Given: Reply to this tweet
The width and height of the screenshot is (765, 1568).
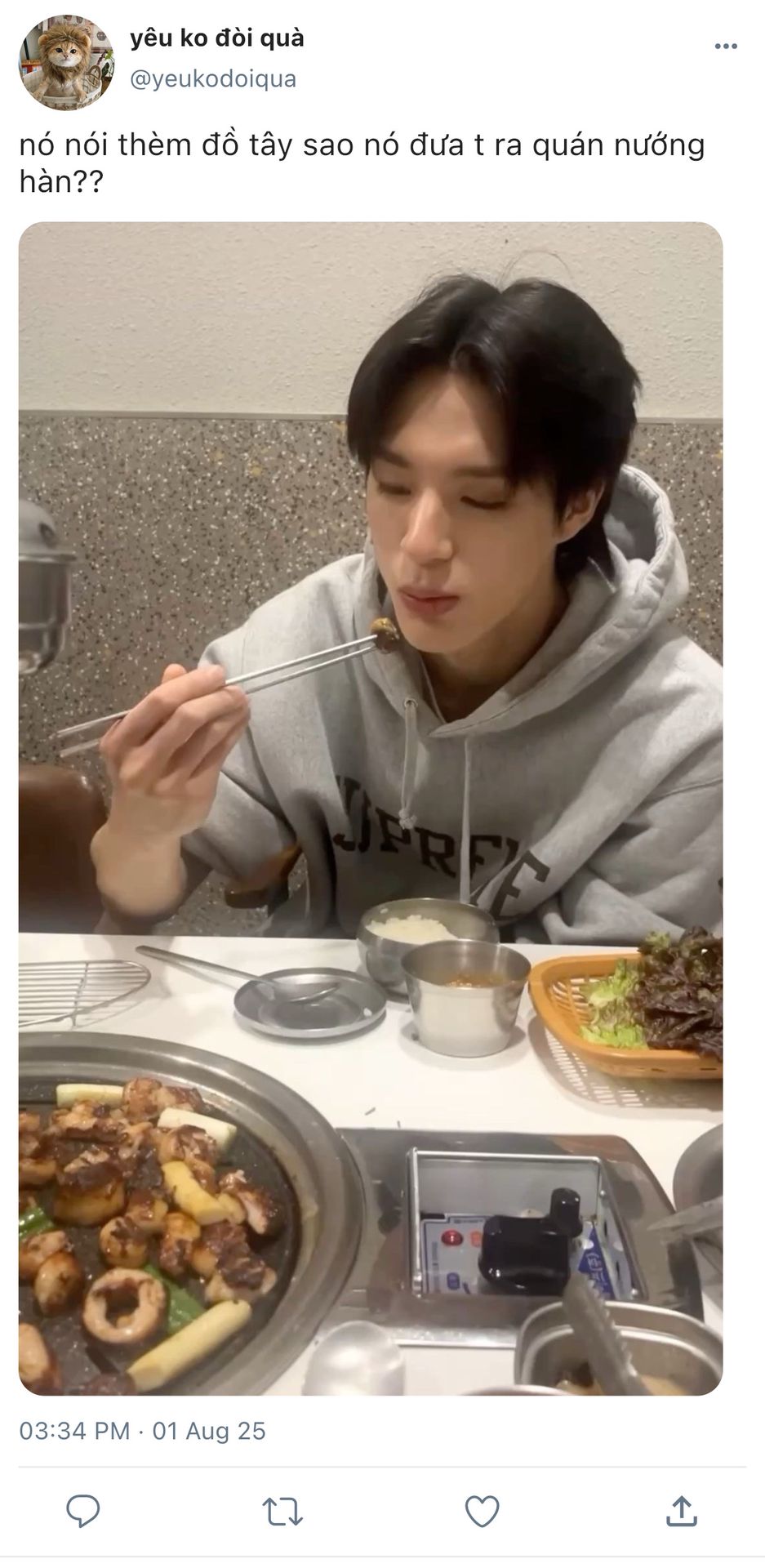Looking at the screenshot, I should click(83, 1511).
